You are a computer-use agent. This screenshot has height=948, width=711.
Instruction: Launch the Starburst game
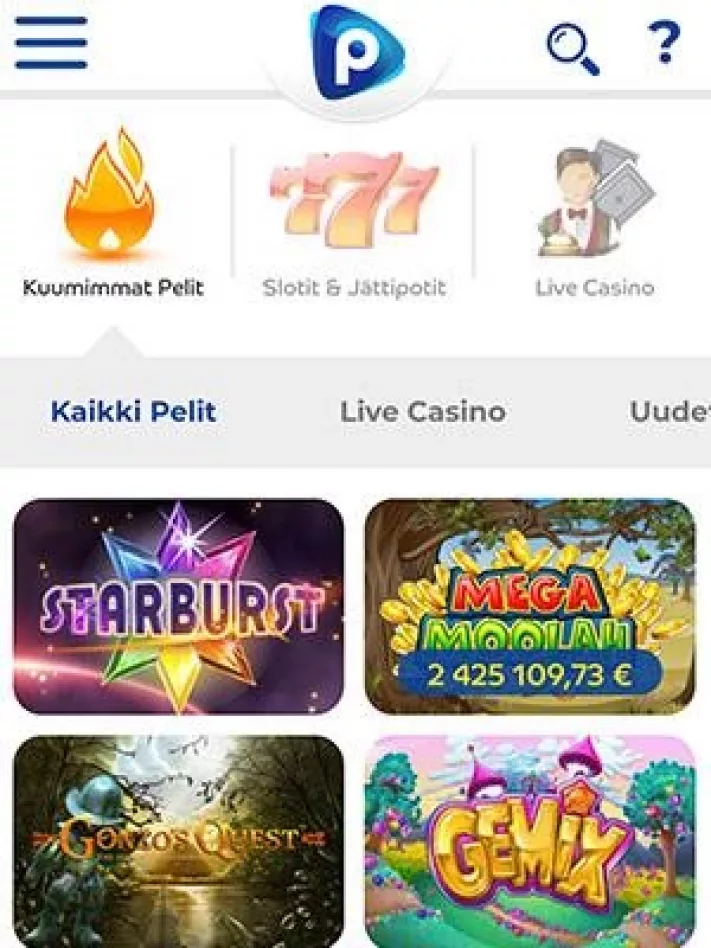click(x=179, y=607)
